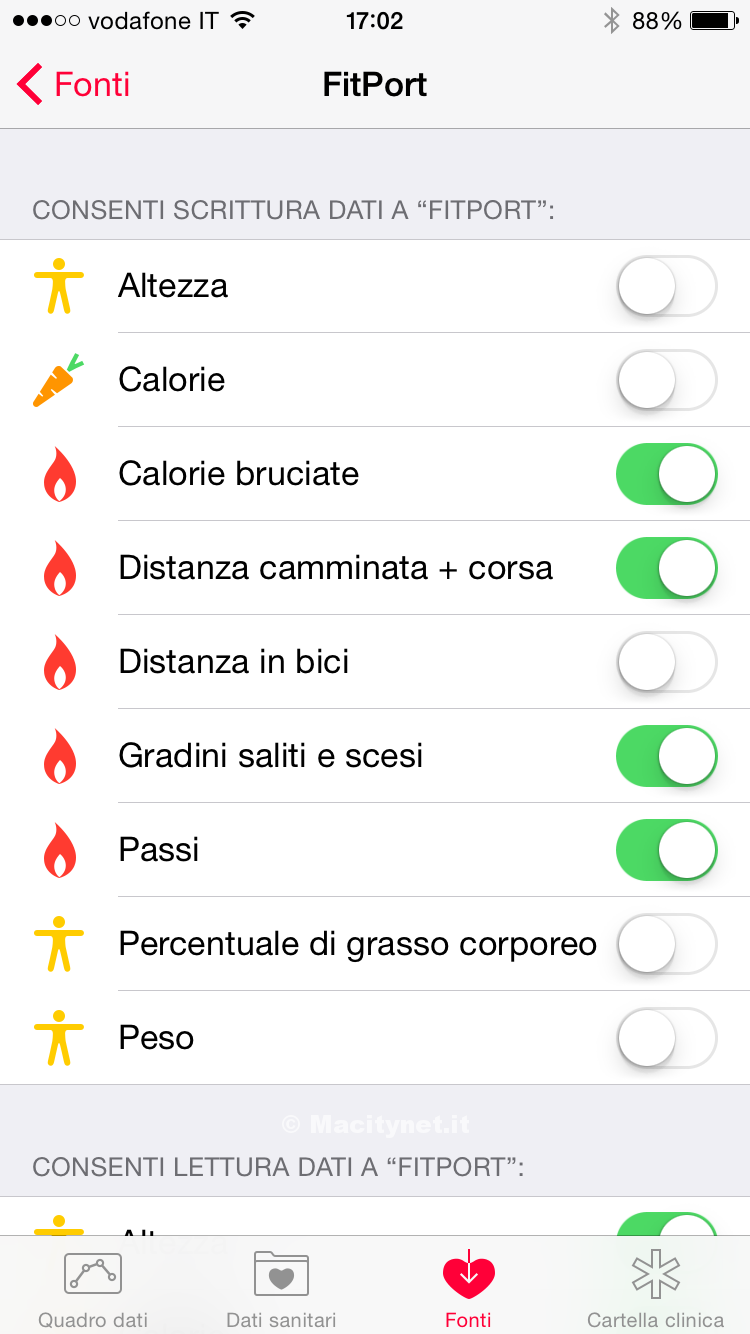750x1334 pixels.
Task: Toggle on the Peso switch
Action: pyautogui.click(x=666, y=1038)
